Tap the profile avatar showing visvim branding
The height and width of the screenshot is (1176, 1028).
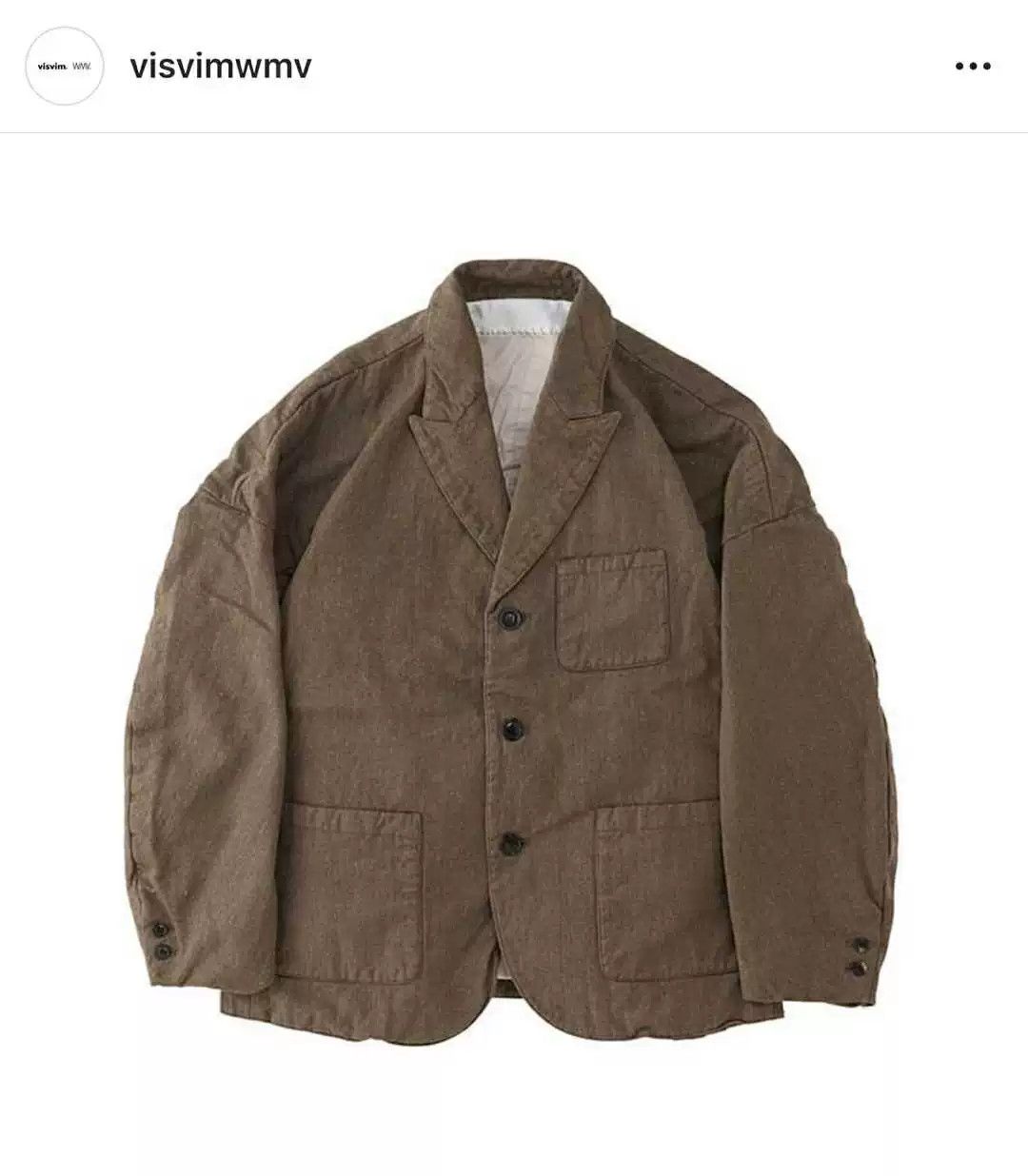[x=63, y=65]
